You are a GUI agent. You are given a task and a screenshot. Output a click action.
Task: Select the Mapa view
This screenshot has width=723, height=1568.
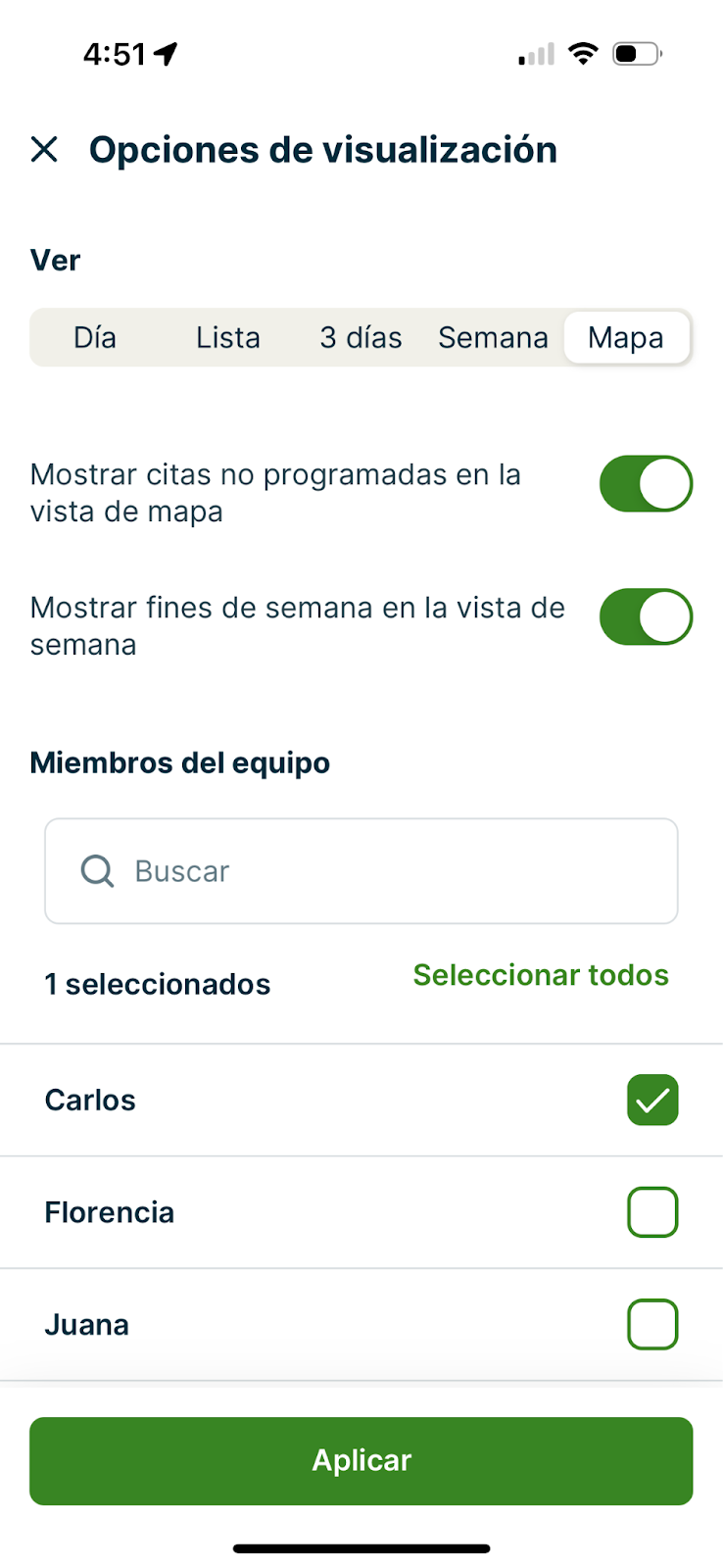coord(626,338)
